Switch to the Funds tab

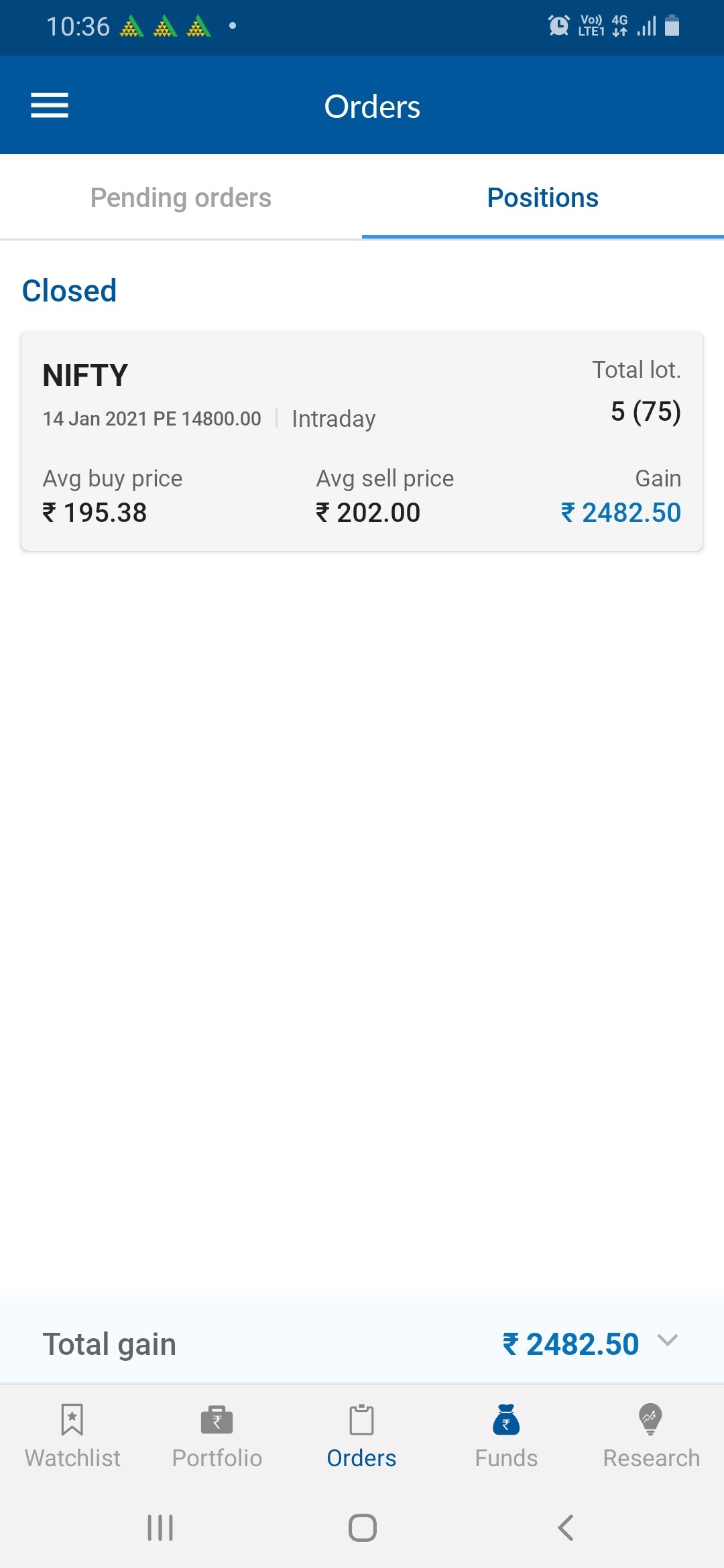(507, 1437)
